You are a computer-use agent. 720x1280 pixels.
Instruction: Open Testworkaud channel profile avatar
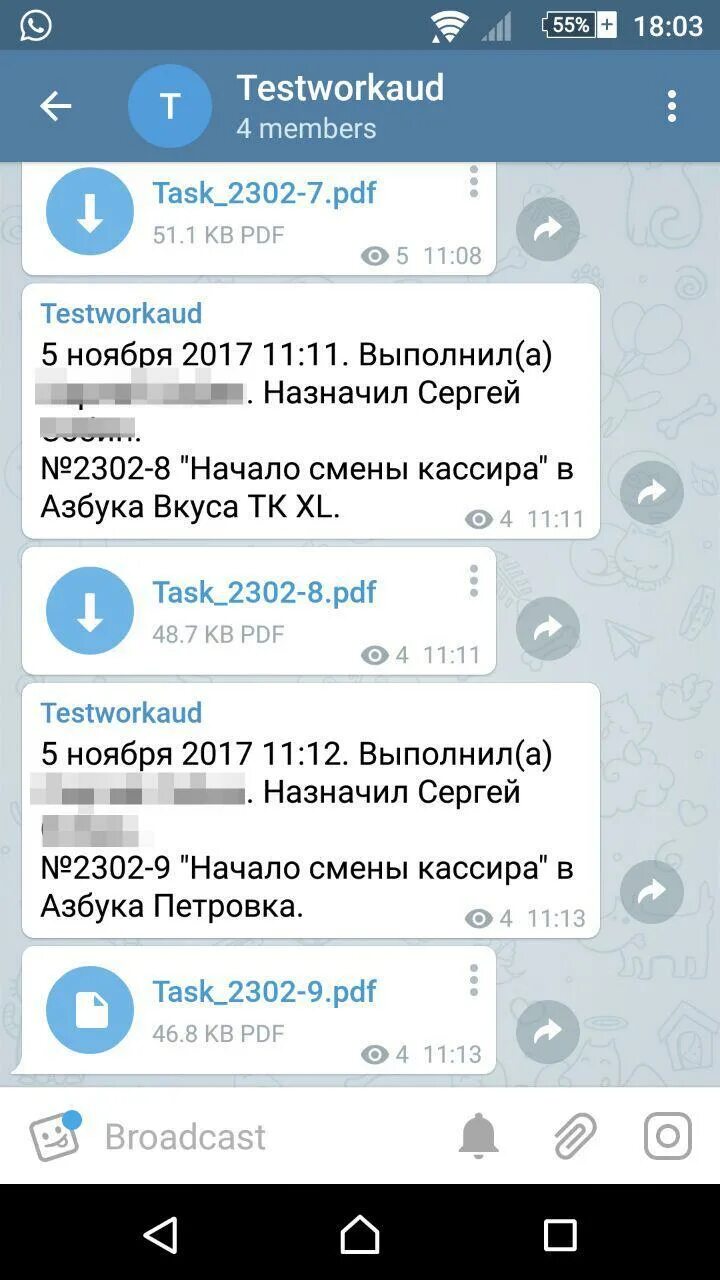pos(170,106)
